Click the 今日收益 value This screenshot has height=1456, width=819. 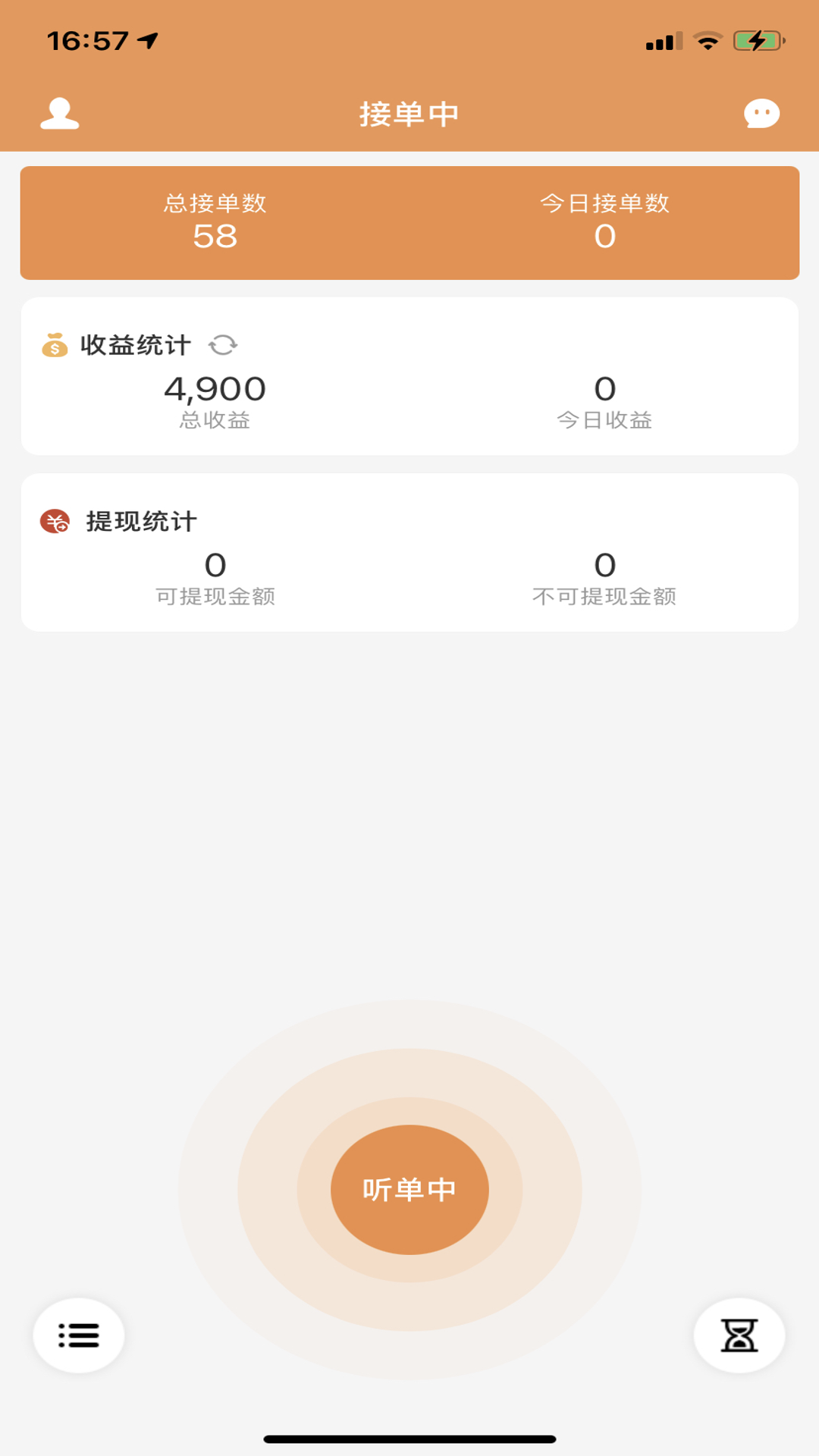[603, 388]
